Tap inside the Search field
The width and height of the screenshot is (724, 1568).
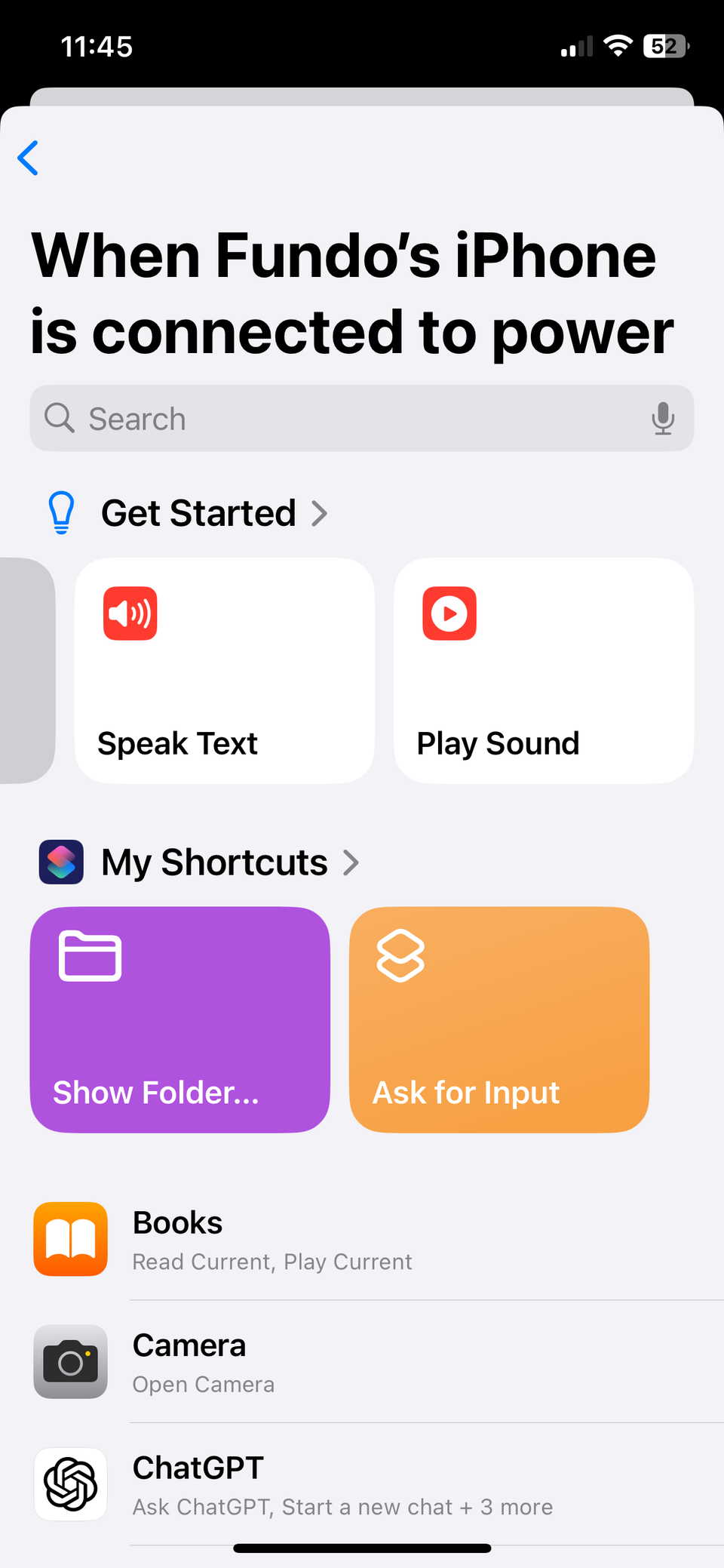tap(302, 418)
